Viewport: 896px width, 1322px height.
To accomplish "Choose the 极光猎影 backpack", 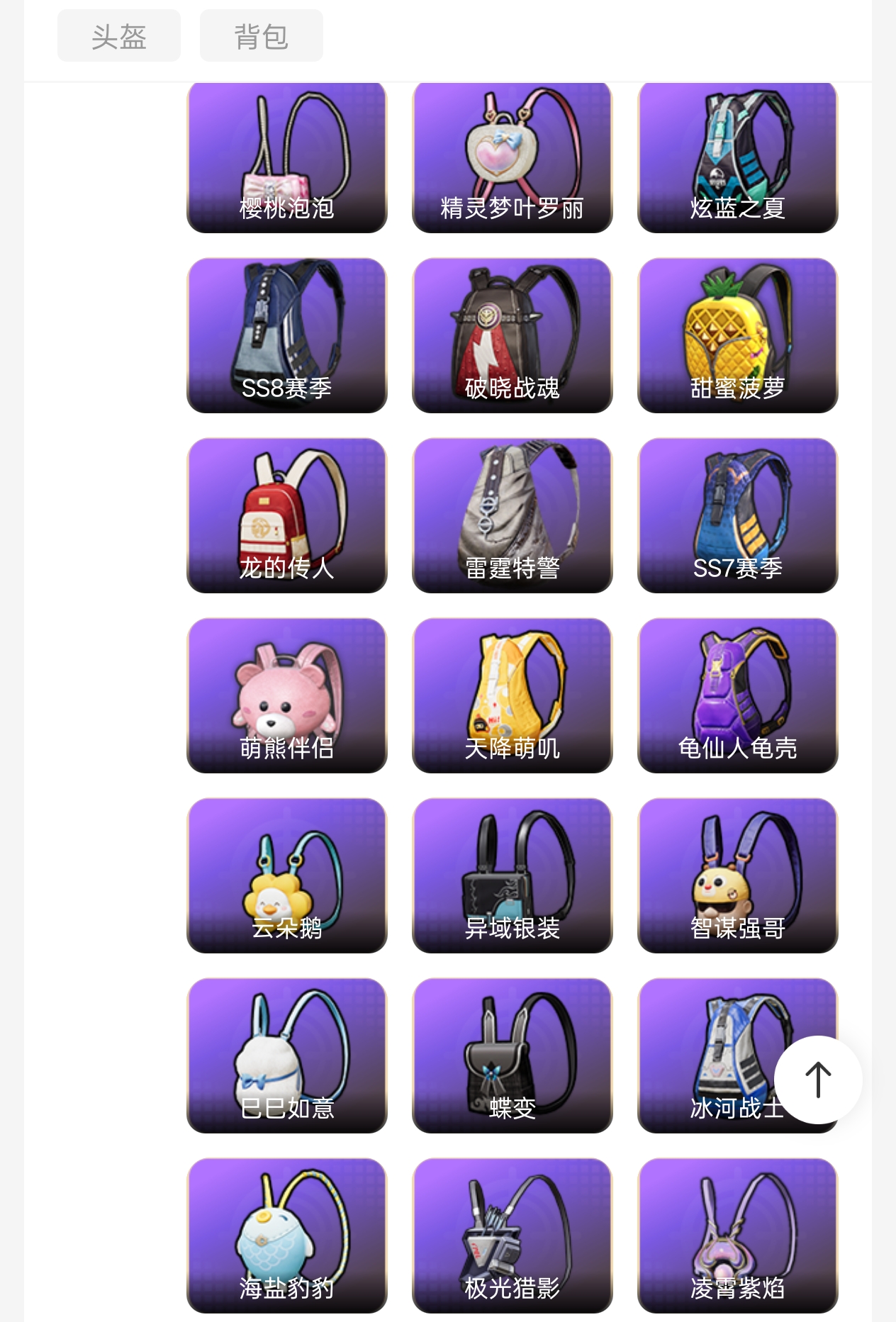I will tap(513, 1236).
